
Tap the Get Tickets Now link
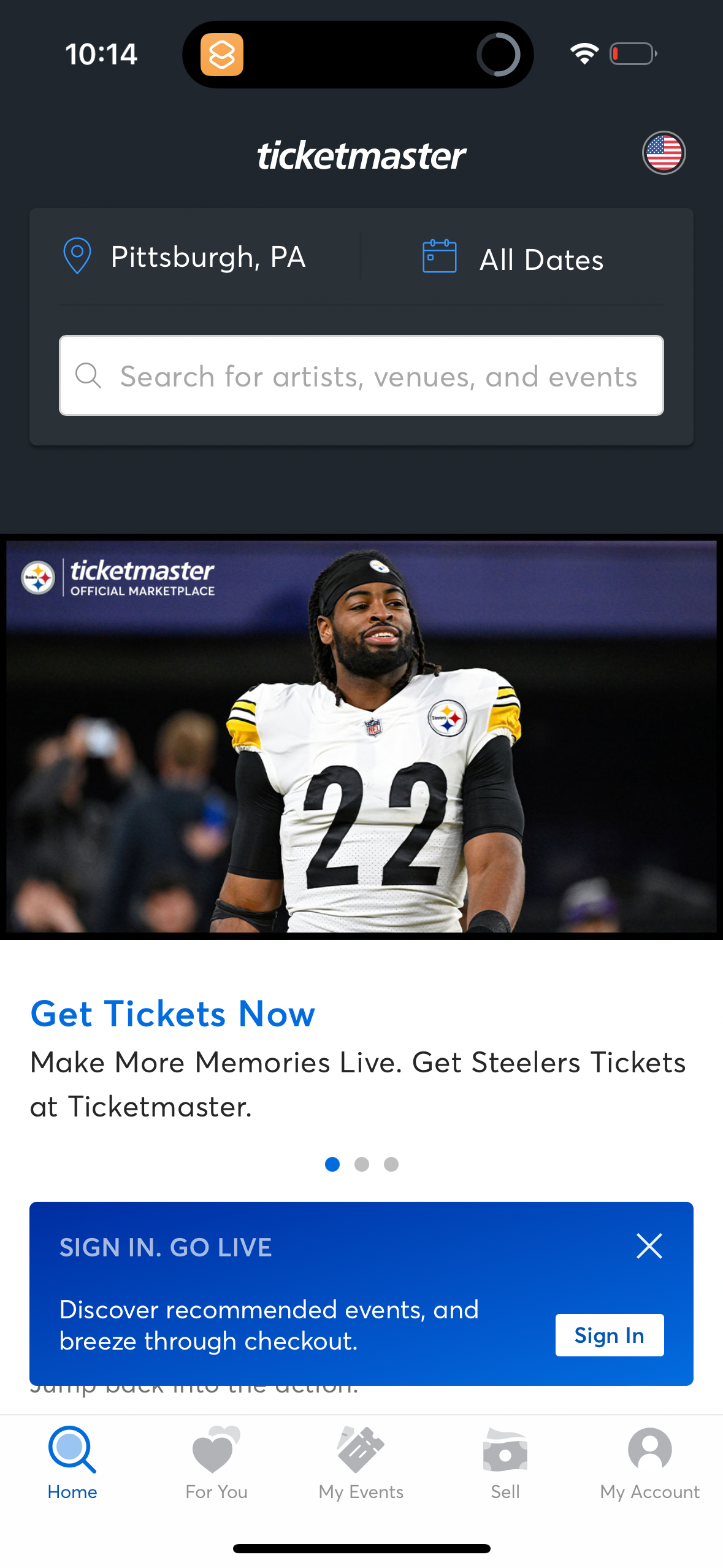(172, 1013)
